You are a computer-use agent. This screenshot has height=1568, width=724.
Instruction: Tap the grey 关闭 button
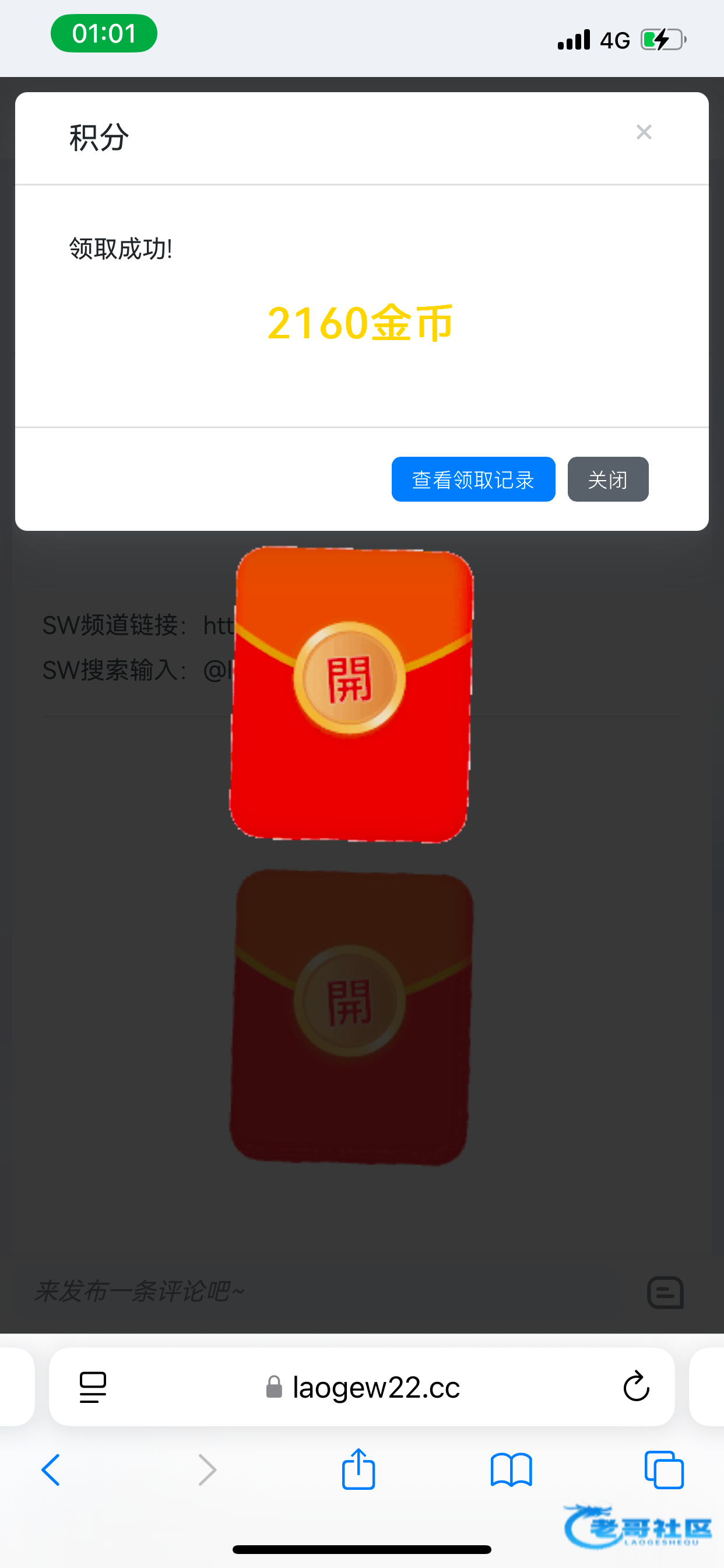[x=607, y=479]
